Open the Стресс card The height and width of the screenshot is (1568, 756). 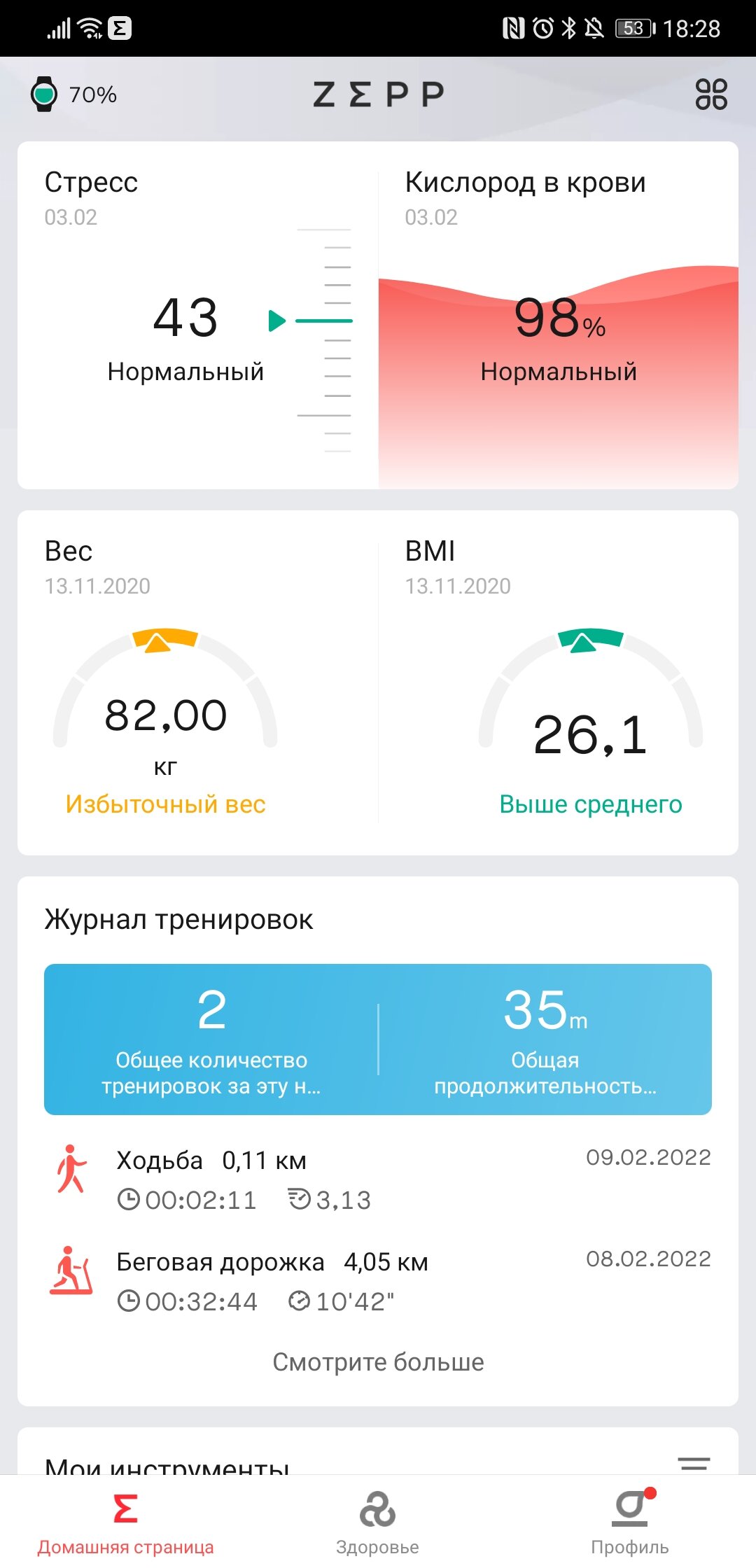[198, 315]
